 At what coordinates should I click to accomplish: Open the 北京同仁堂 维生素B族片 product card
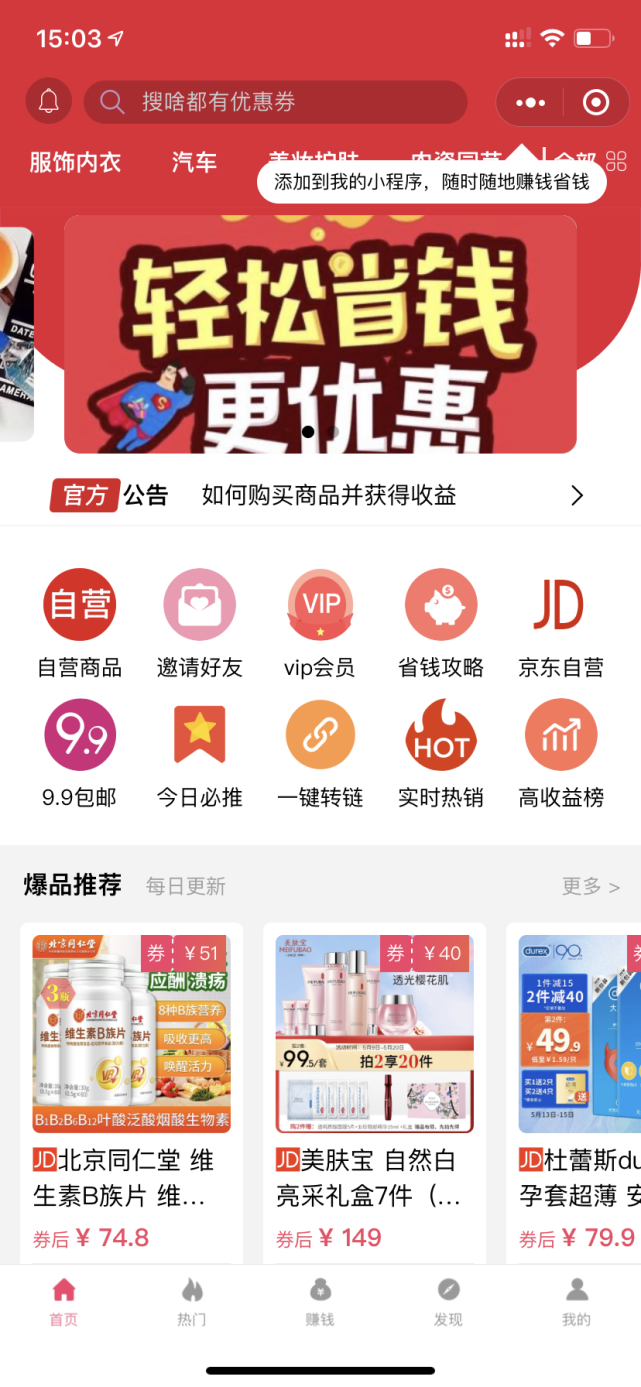(132, 1093)
